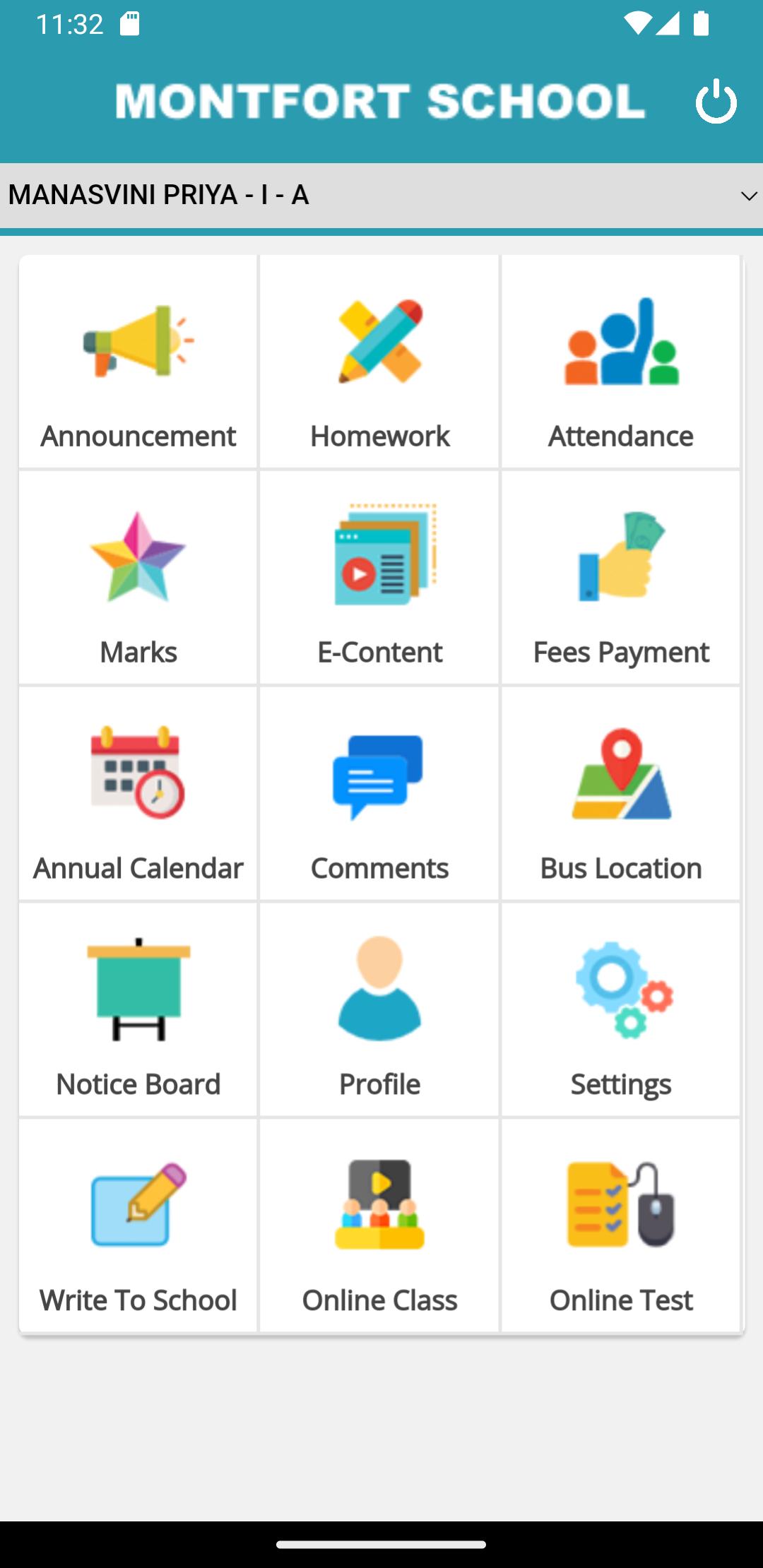Select Write To School

coord(138,1226)
